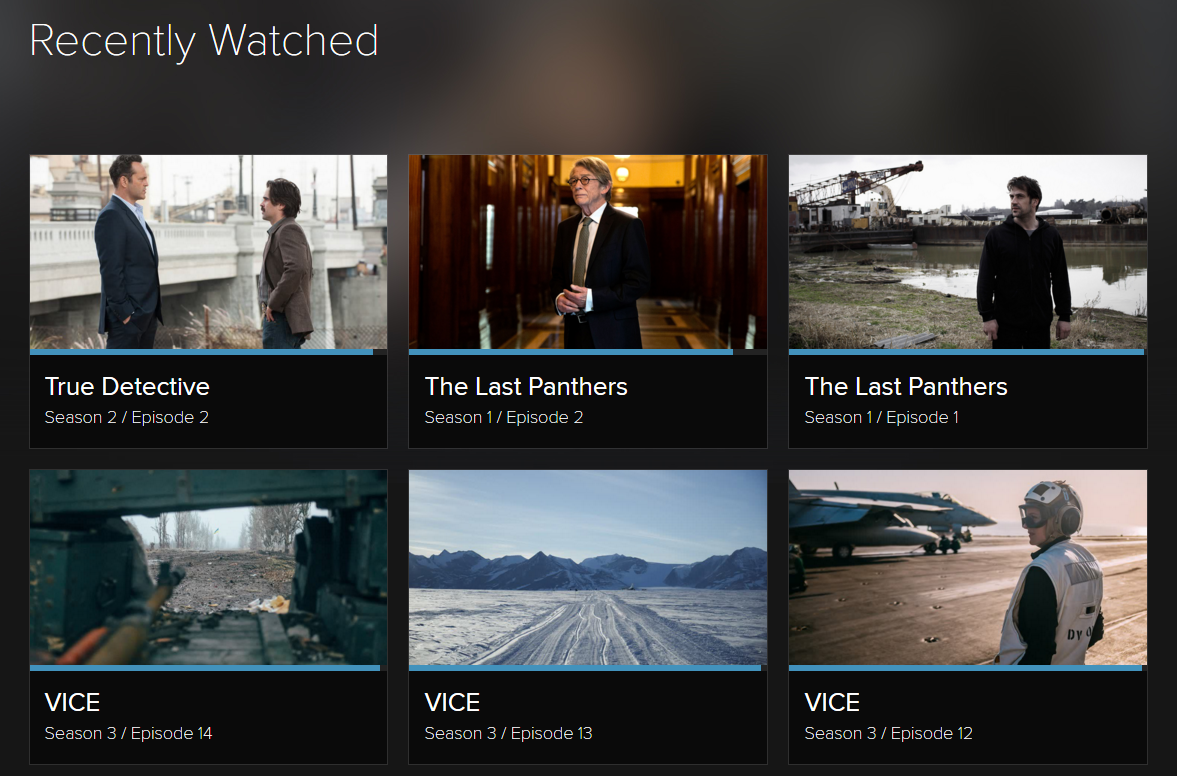The height and width of the screenshot is (776, 1177).
Task: Play VICE Season 3 Episode 13
Action: [x=587, y=568]
